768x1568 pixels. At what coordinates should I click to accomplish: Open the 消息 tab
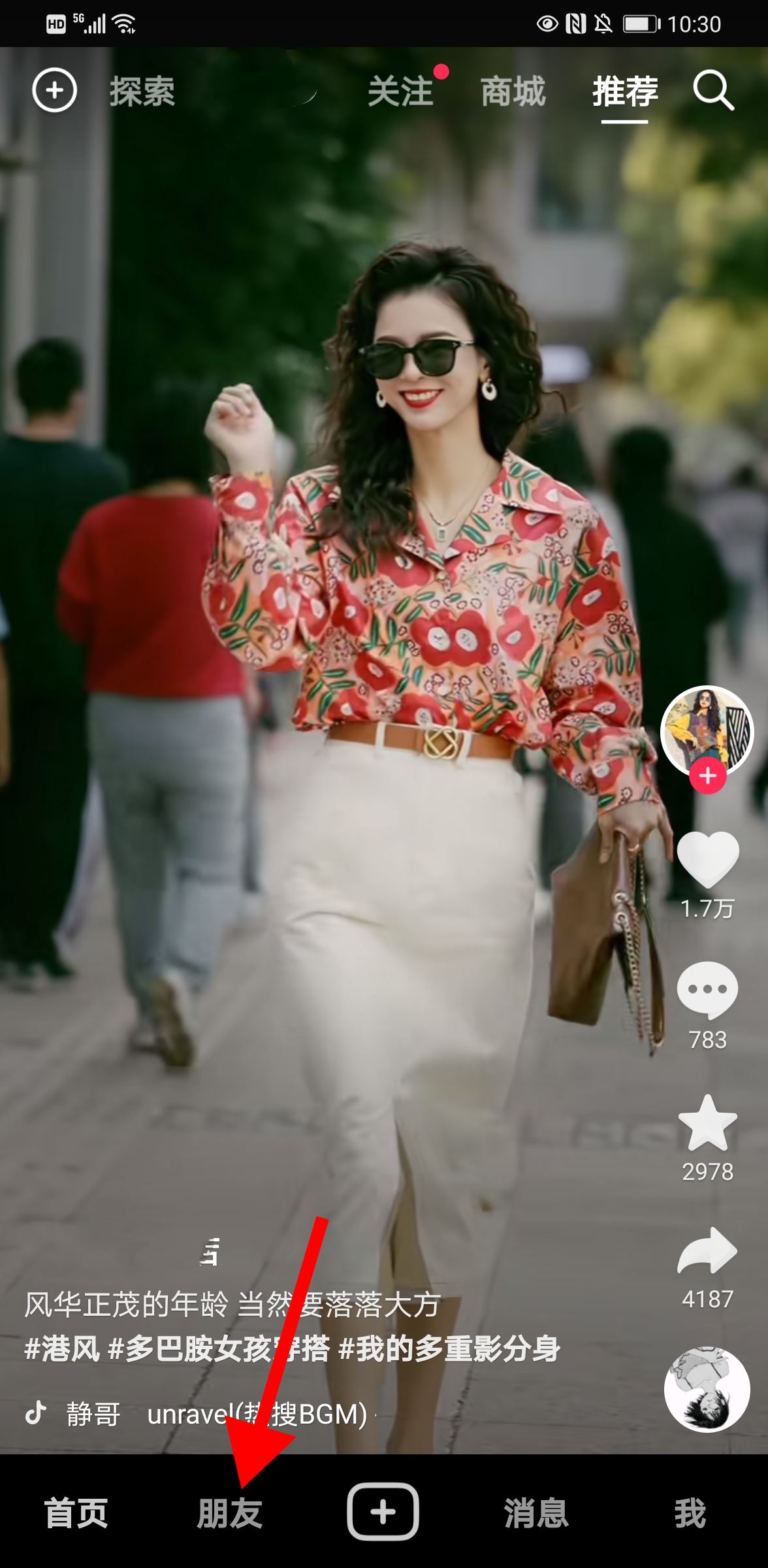(x=536, y=1513)
